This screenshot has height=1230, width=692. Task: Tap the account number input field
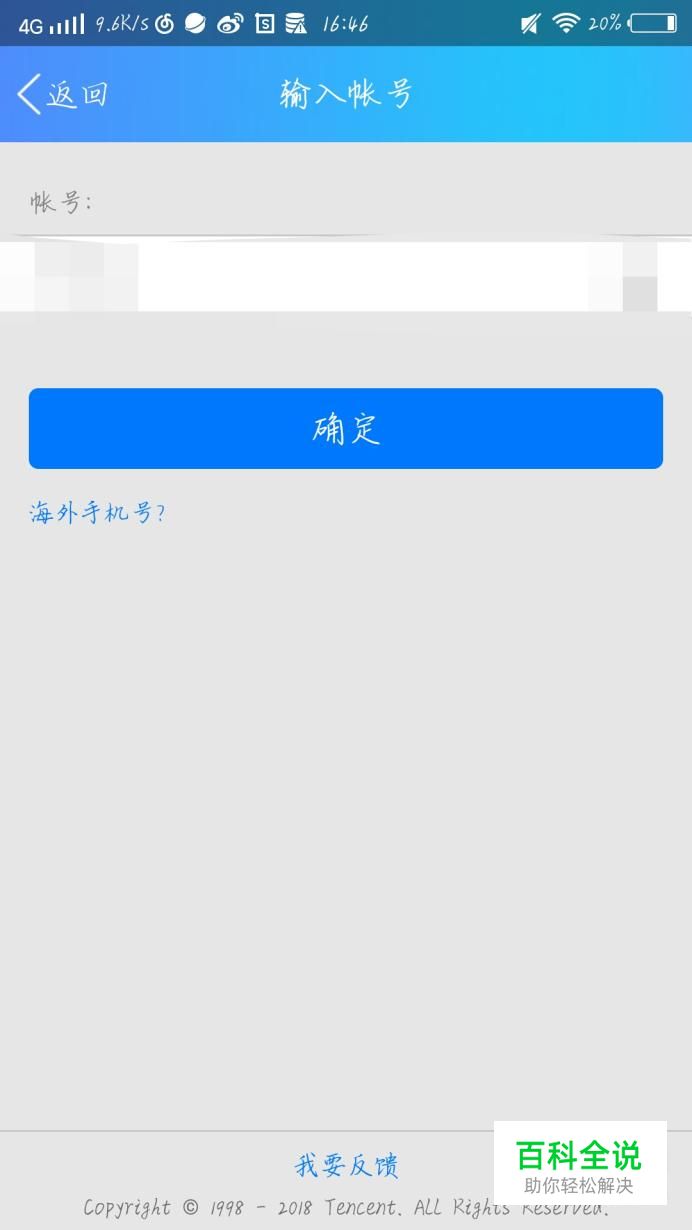click(346, 275)
